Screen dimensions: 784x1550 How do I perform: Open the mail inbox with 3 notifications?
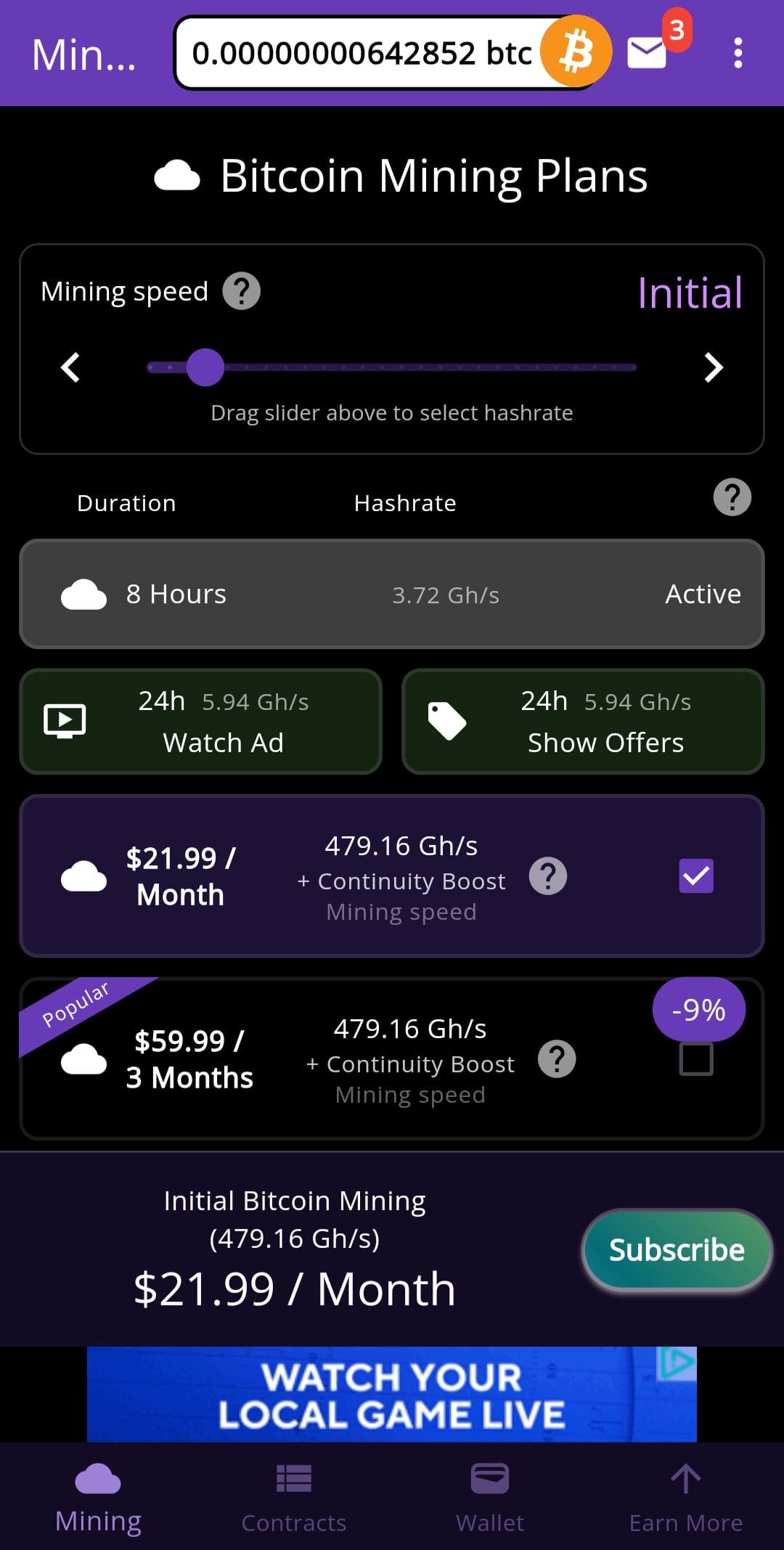(x=648, y=53)
